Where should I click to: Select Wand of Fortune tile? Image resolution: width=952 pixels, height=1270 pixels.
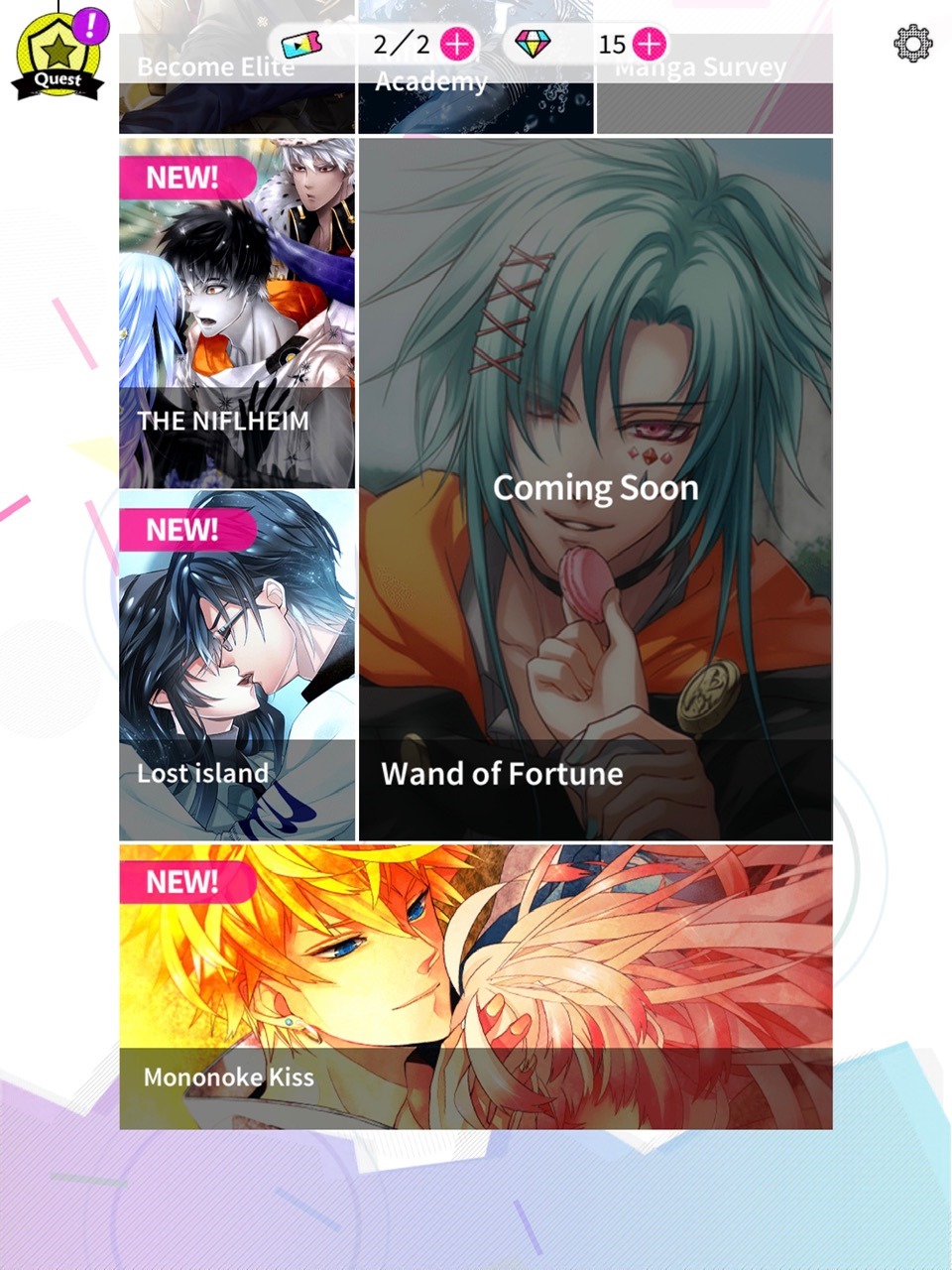[595, 490]
